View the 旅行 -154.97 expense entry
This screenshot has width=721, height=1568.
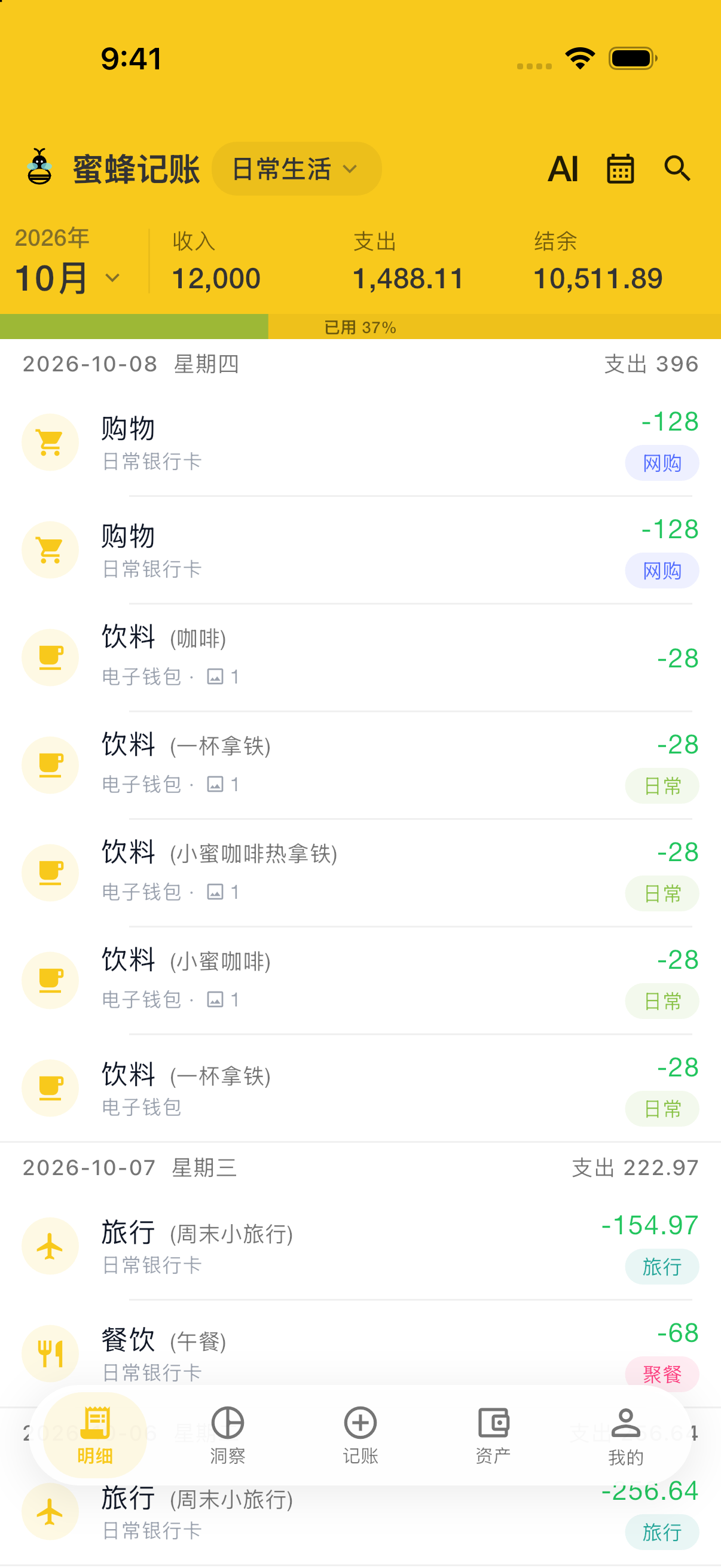click(x=360, y=1246)
